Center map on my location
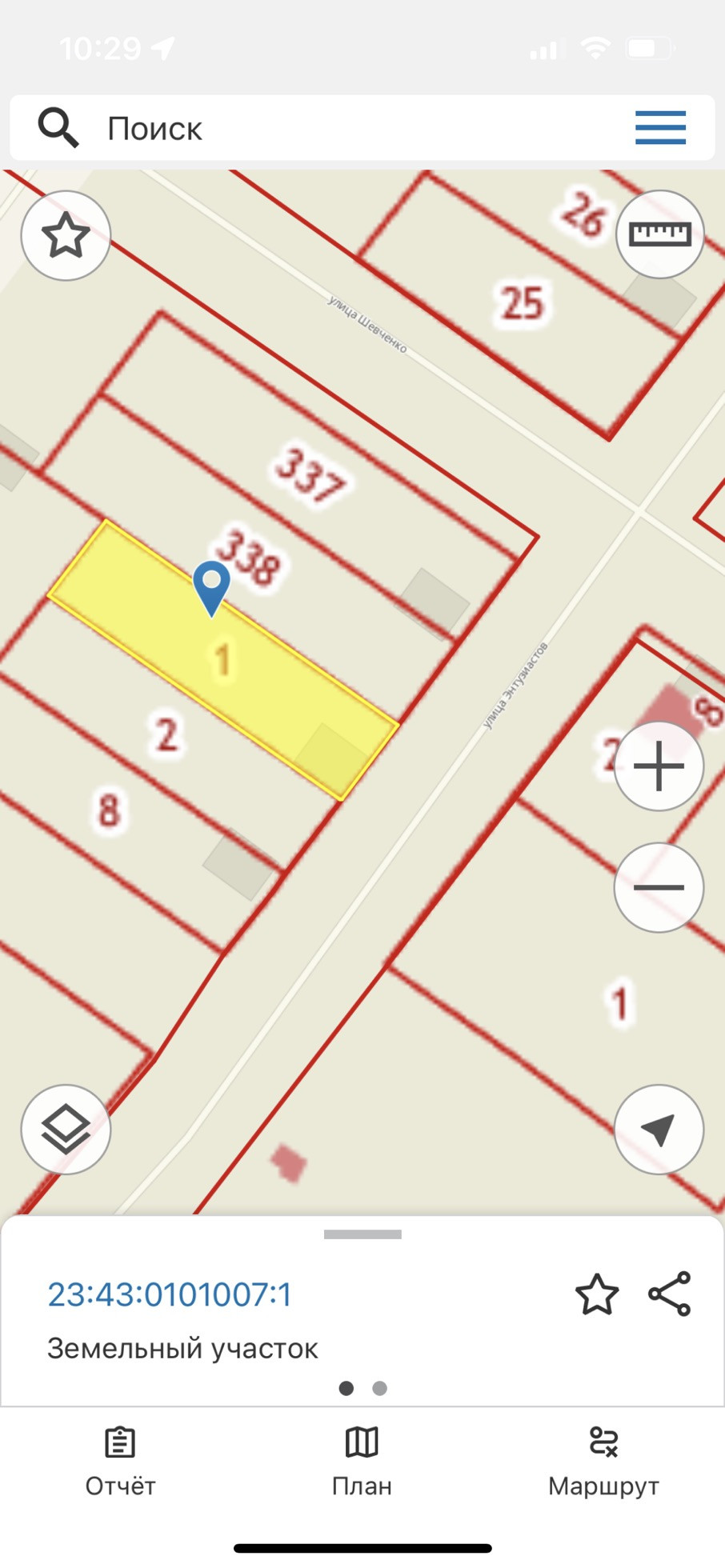Image resolution: width=725 pixels, height=1568 pixels. pyautogui.click(x=659, y=1129)
